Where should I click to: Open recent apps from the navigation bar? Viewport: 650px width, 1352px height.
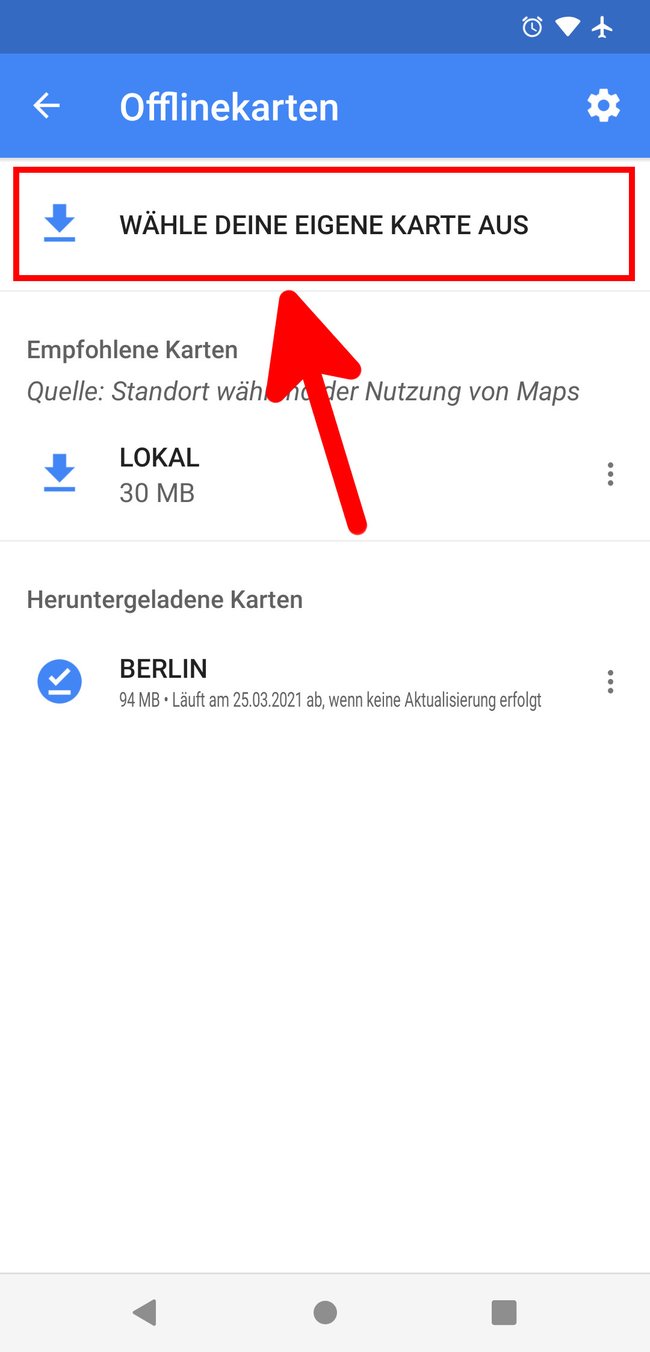pyautogui.click(x=504, y=1312)
